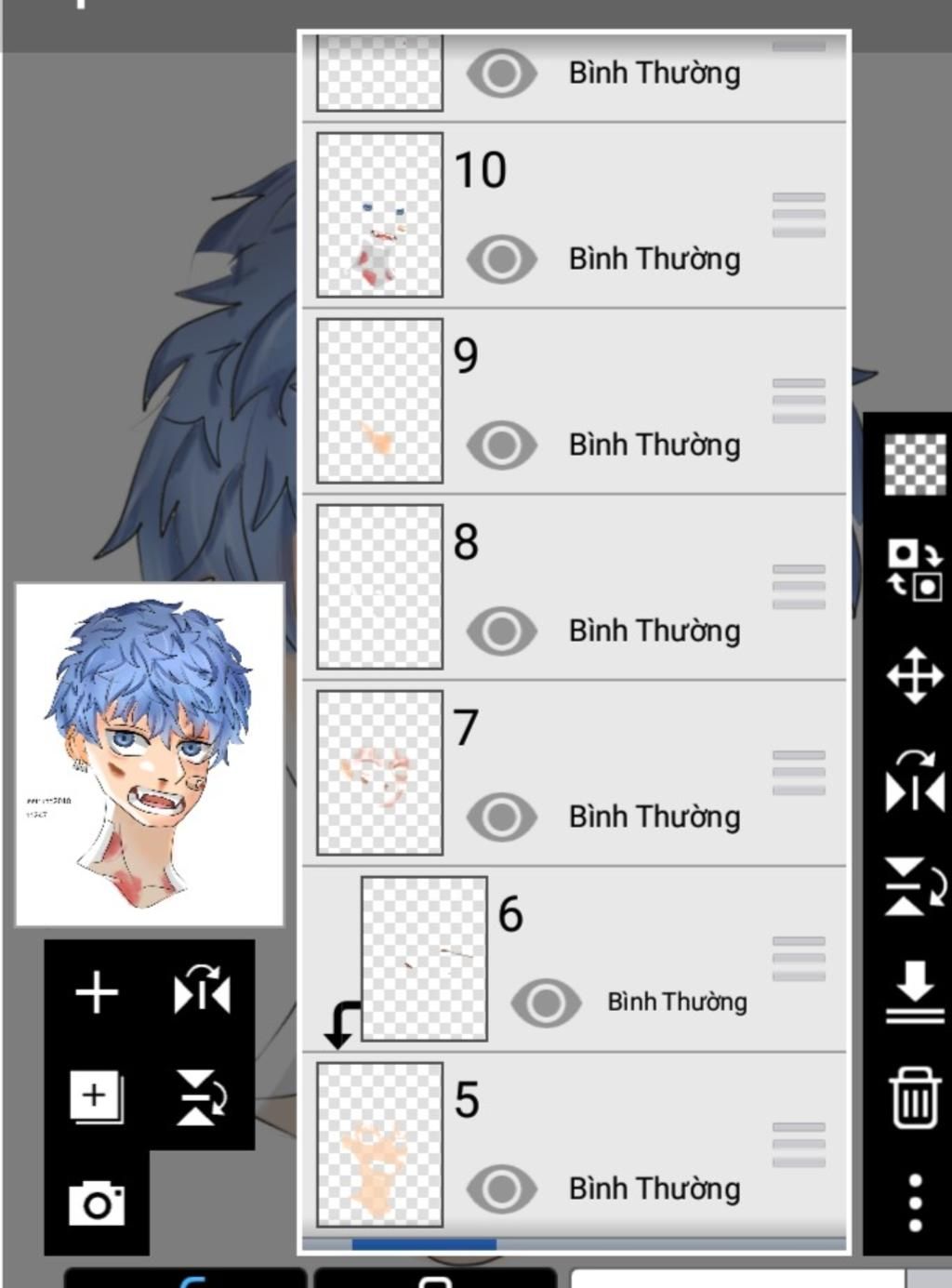Hide layer 5 with its eye icon

pos(501,1188)
